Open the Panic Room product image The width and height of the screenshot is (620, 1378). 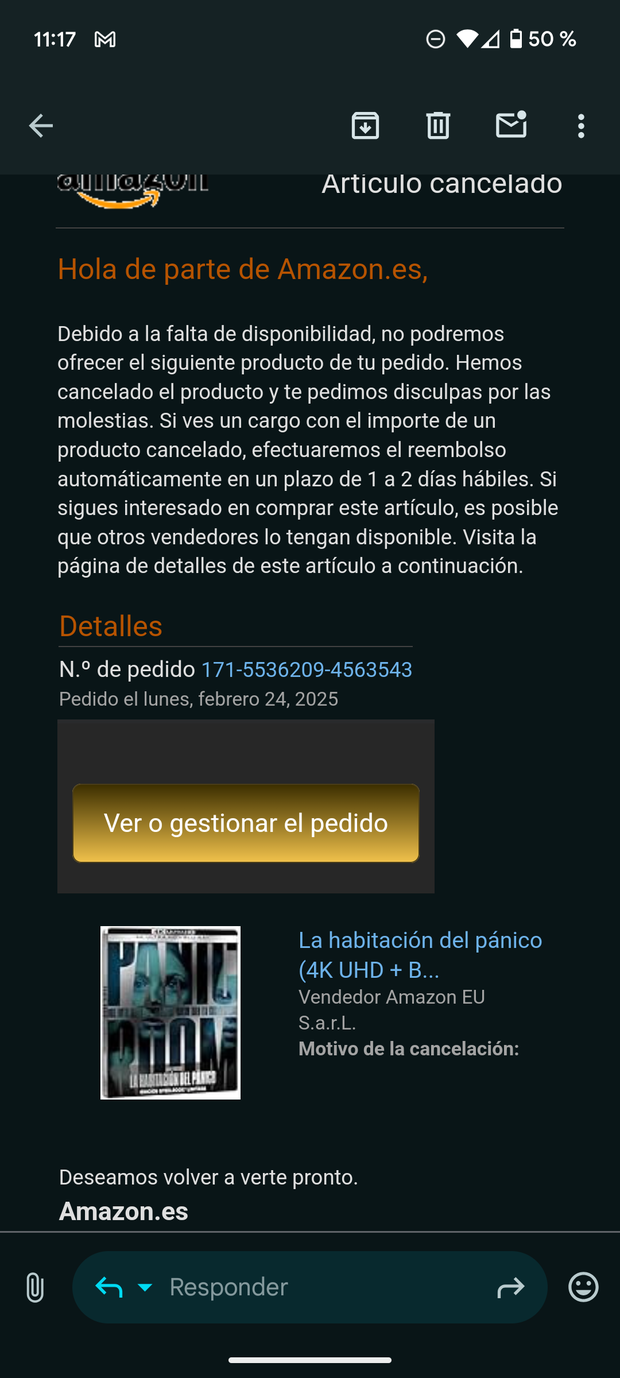170,1012
